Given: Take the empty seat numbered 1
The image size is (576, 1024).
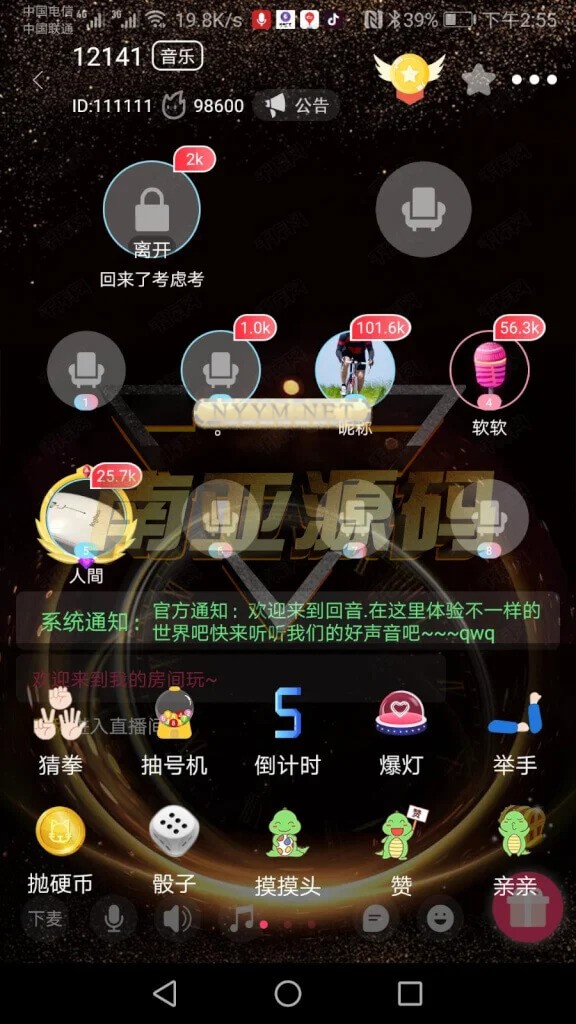Looking at the screenshot, I should click(x=86, y=370).
